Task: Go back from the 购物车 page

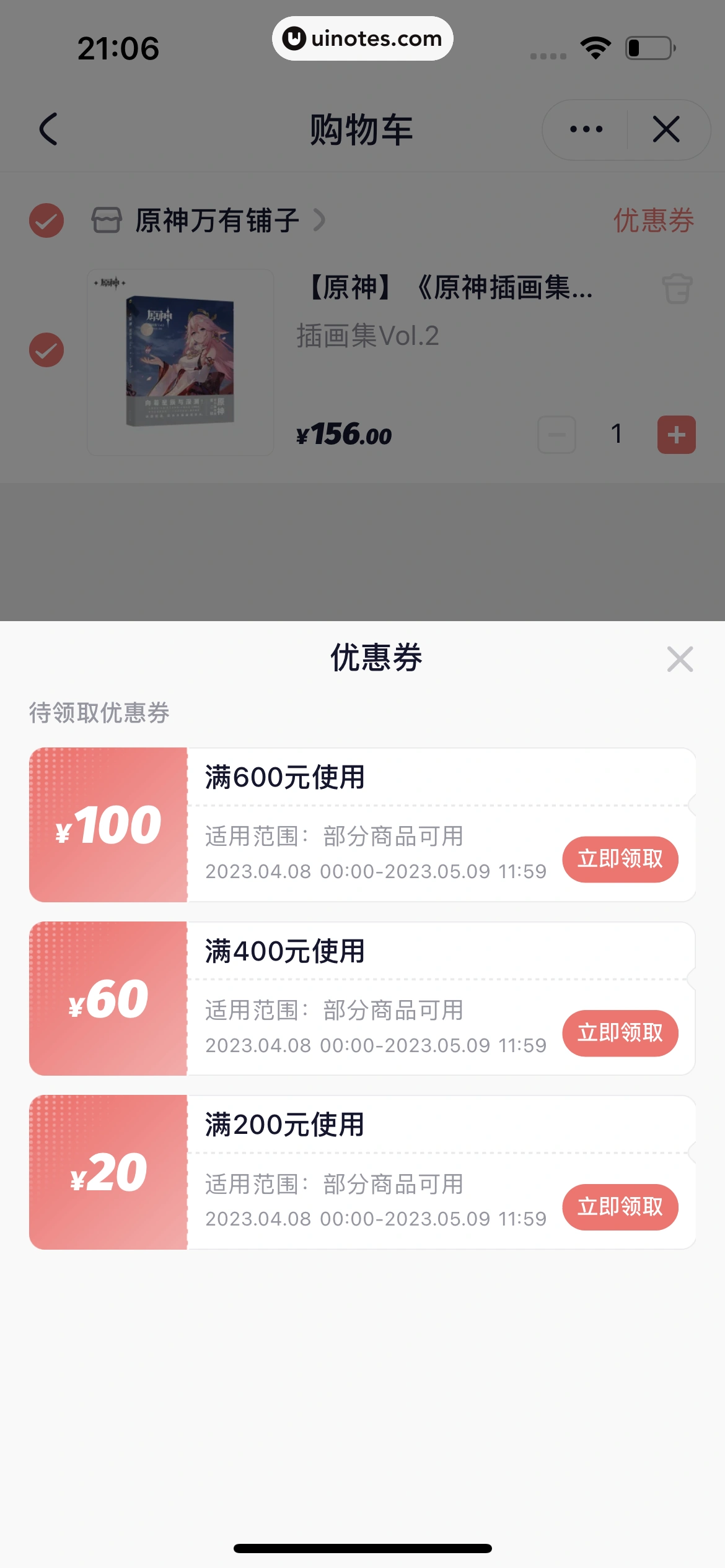Action: pyautogui.click(x=48, y=129)
